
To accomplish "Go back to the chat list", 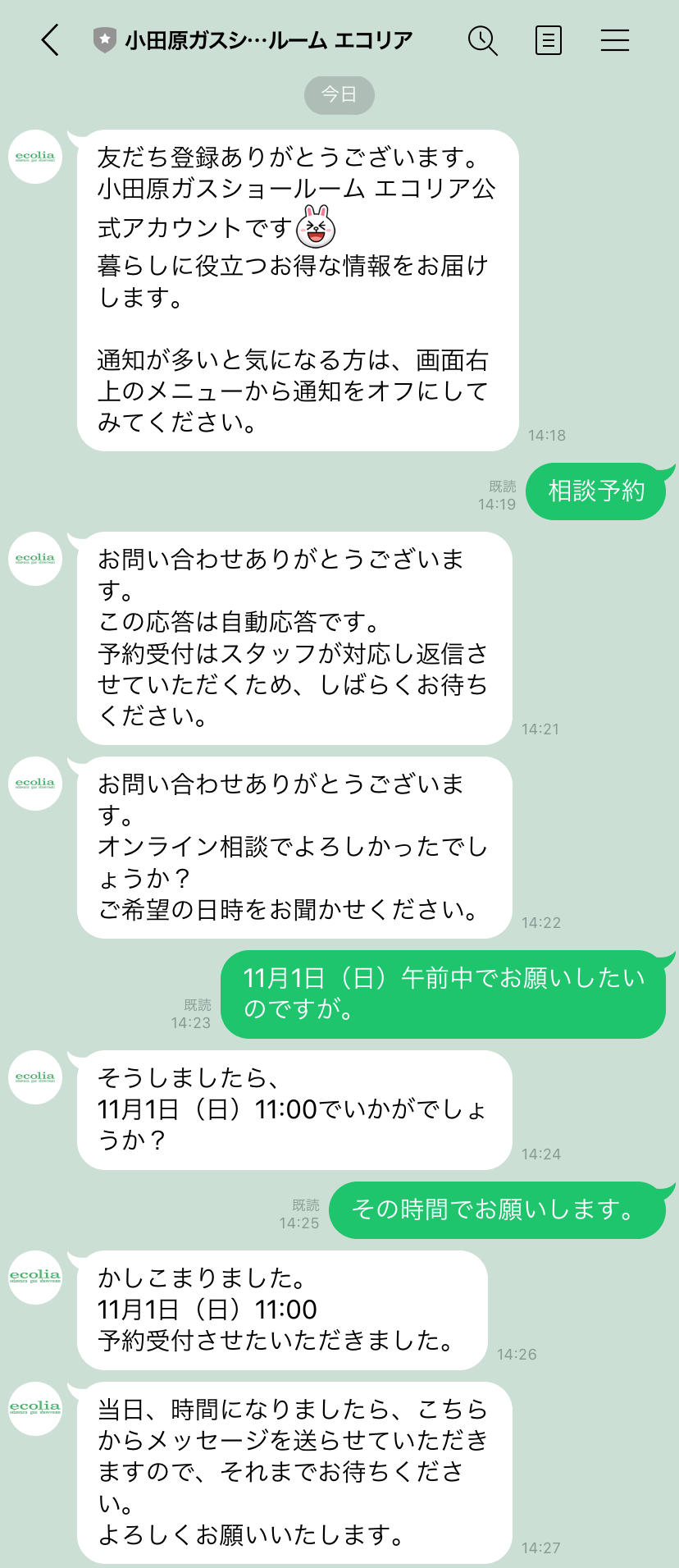I will pos(50,39).
